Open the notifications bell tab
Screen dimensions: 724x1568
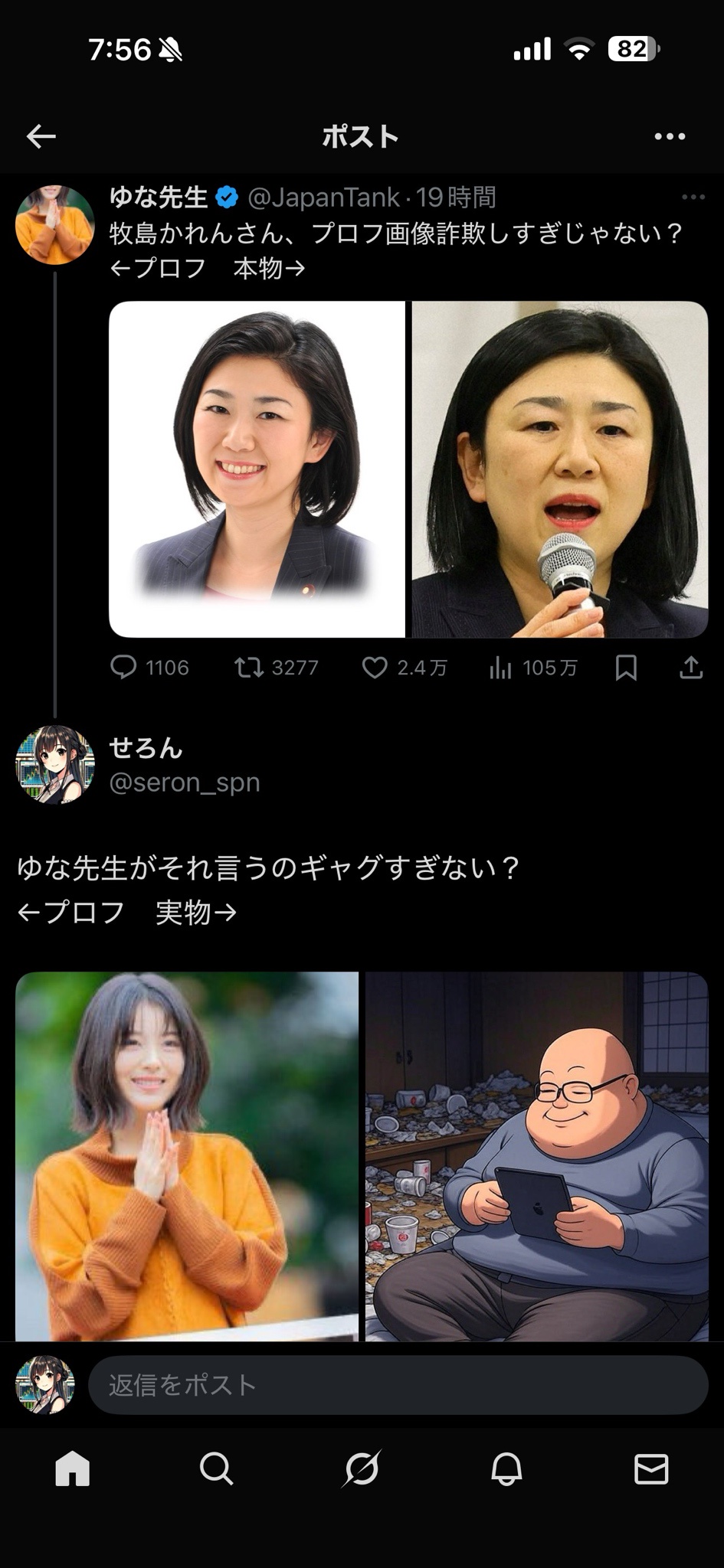pos(506,1468)
